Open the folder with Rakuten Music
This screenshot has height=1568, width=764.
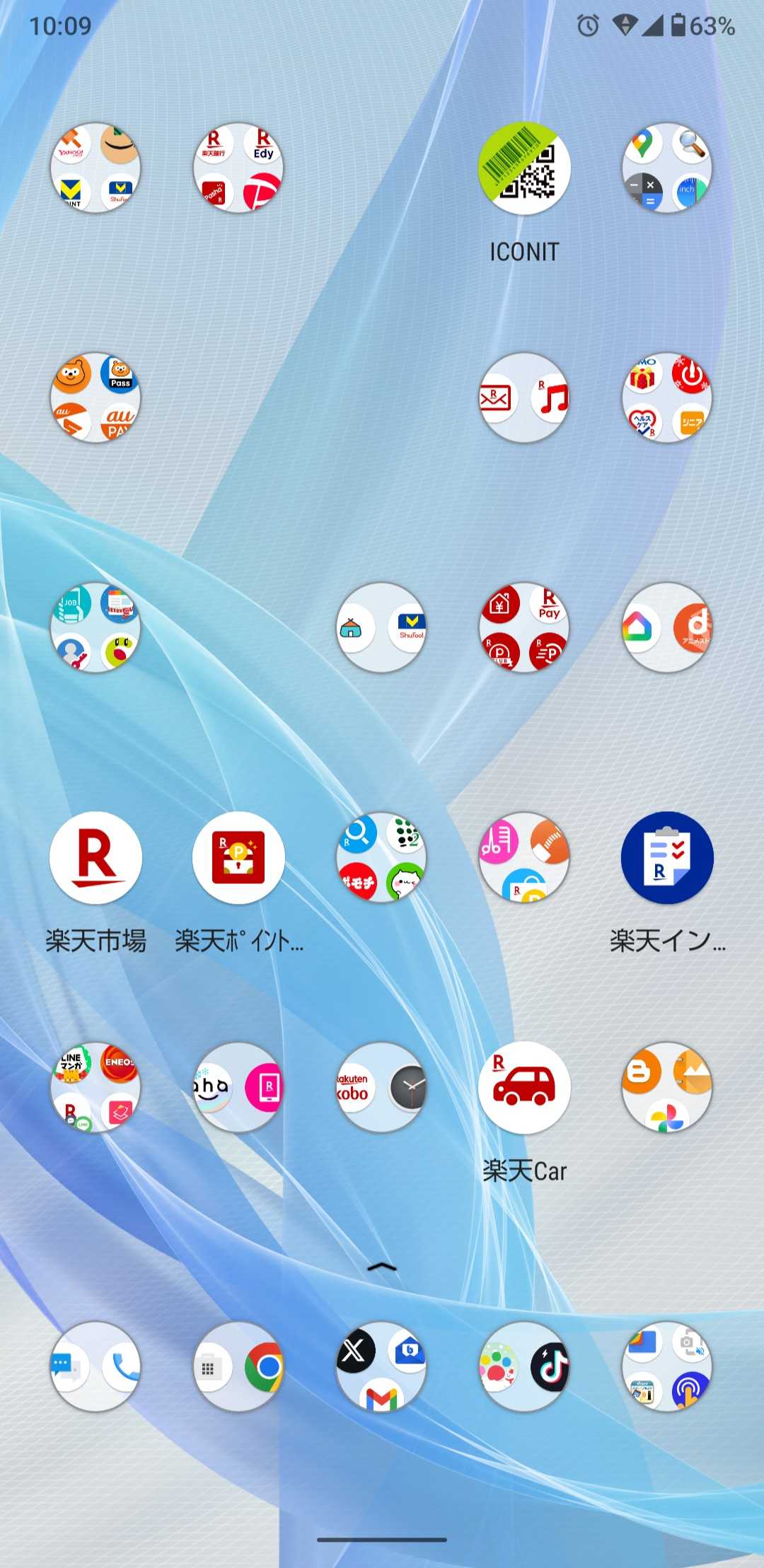pos(524,397)
